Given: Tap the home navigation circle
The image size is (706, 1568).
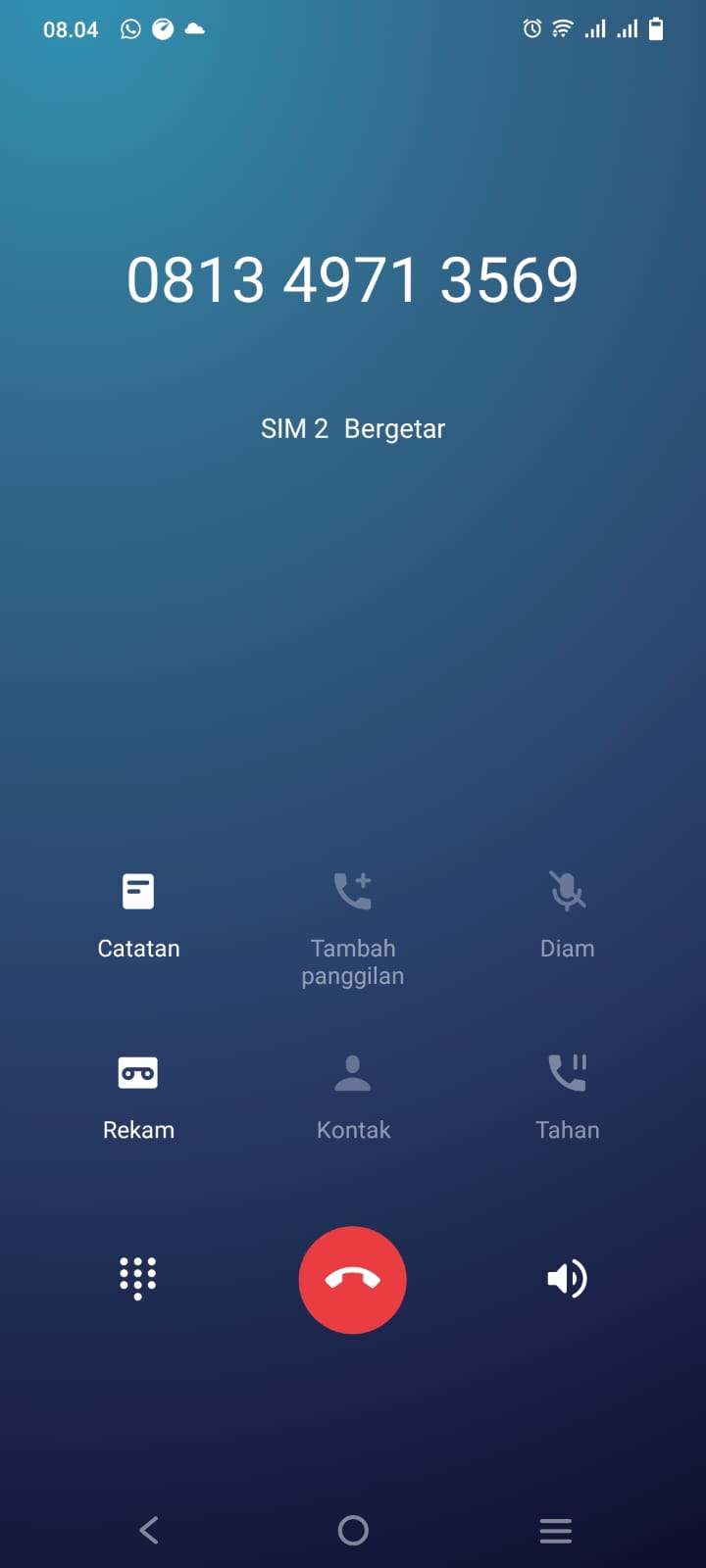Looking at the screenshot, I should (353, 1530).
